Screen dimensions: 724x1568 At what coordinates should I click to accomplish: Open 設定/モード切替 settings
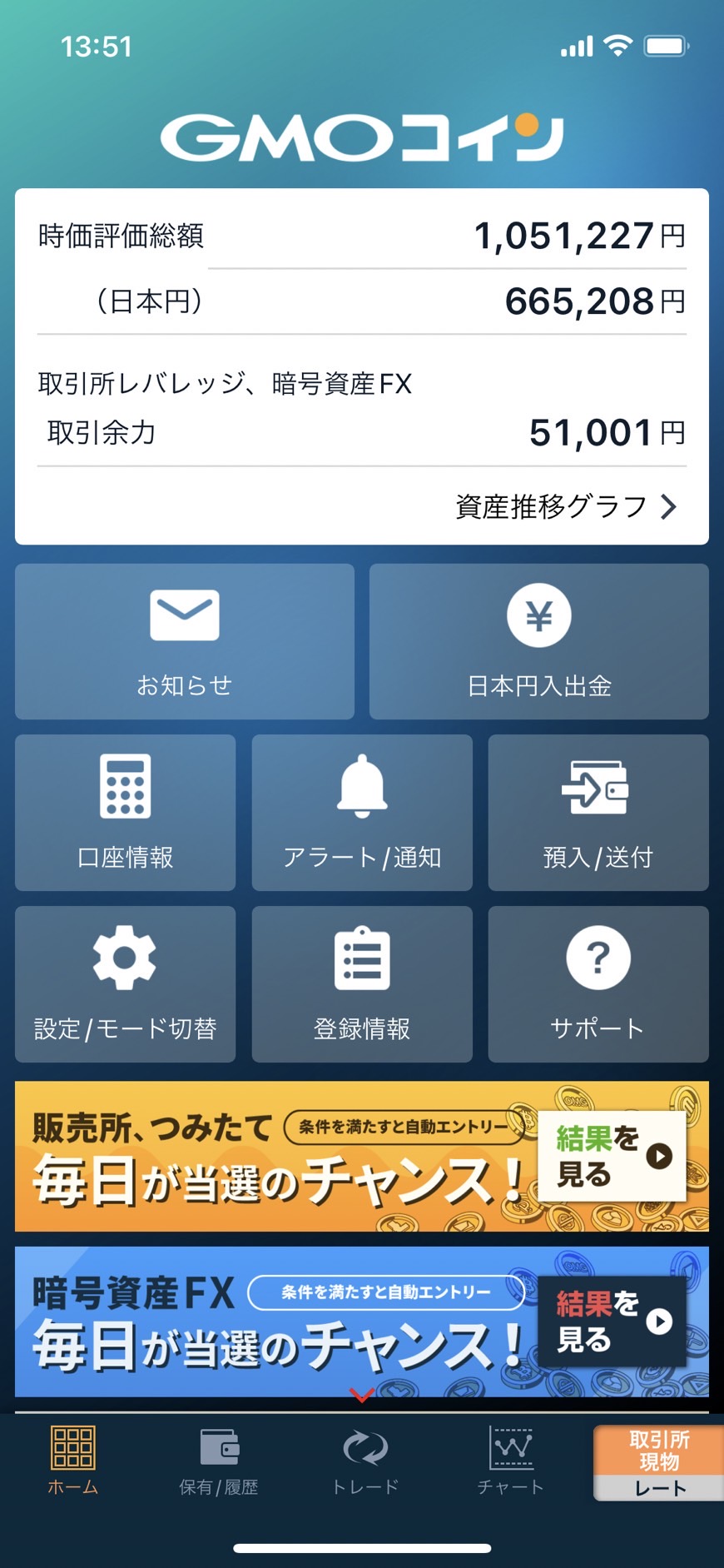(125, 984)
